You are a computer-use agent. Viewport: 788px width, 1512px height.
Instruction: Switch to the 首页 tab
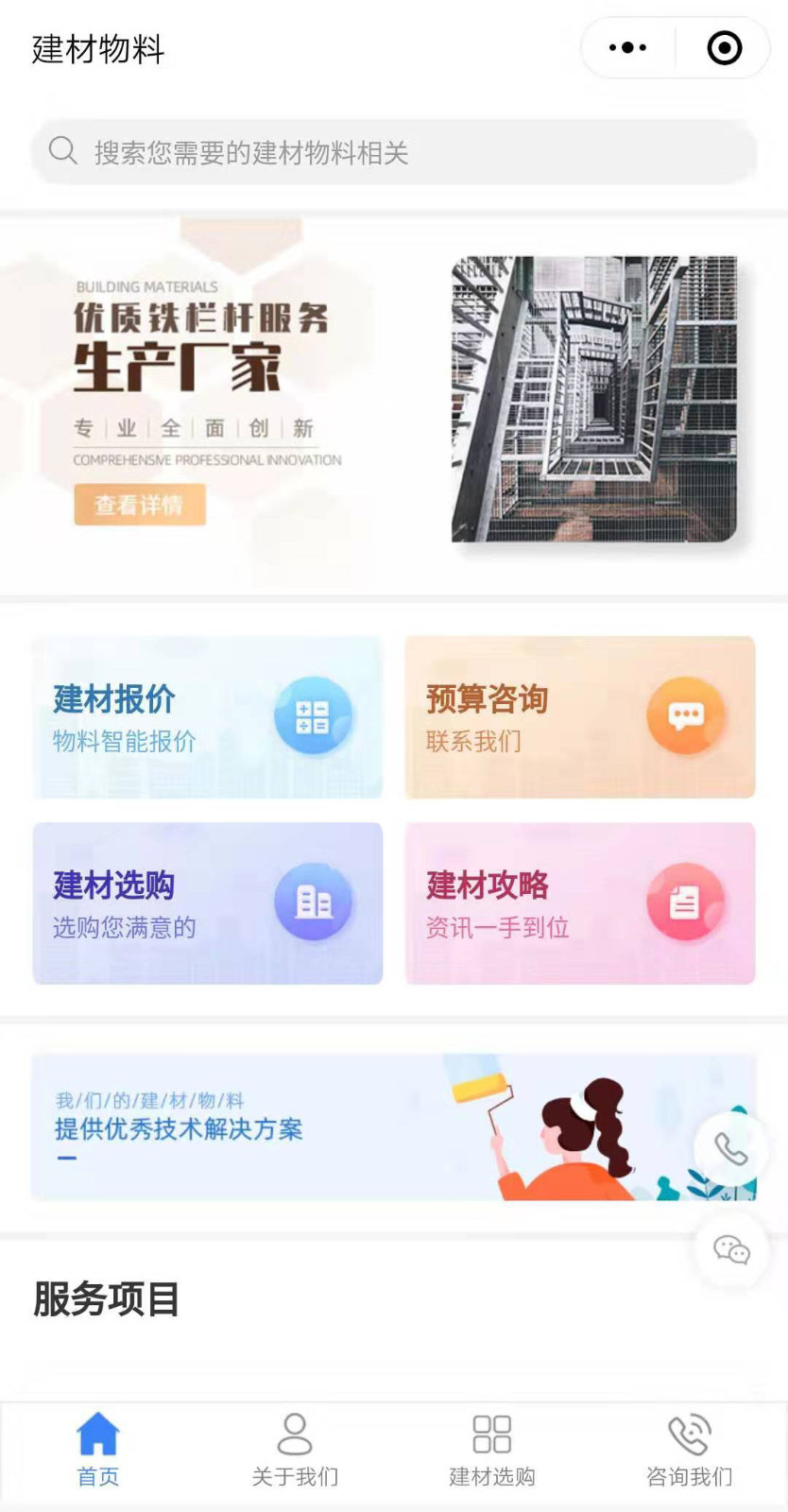(x=98, y=1451)
